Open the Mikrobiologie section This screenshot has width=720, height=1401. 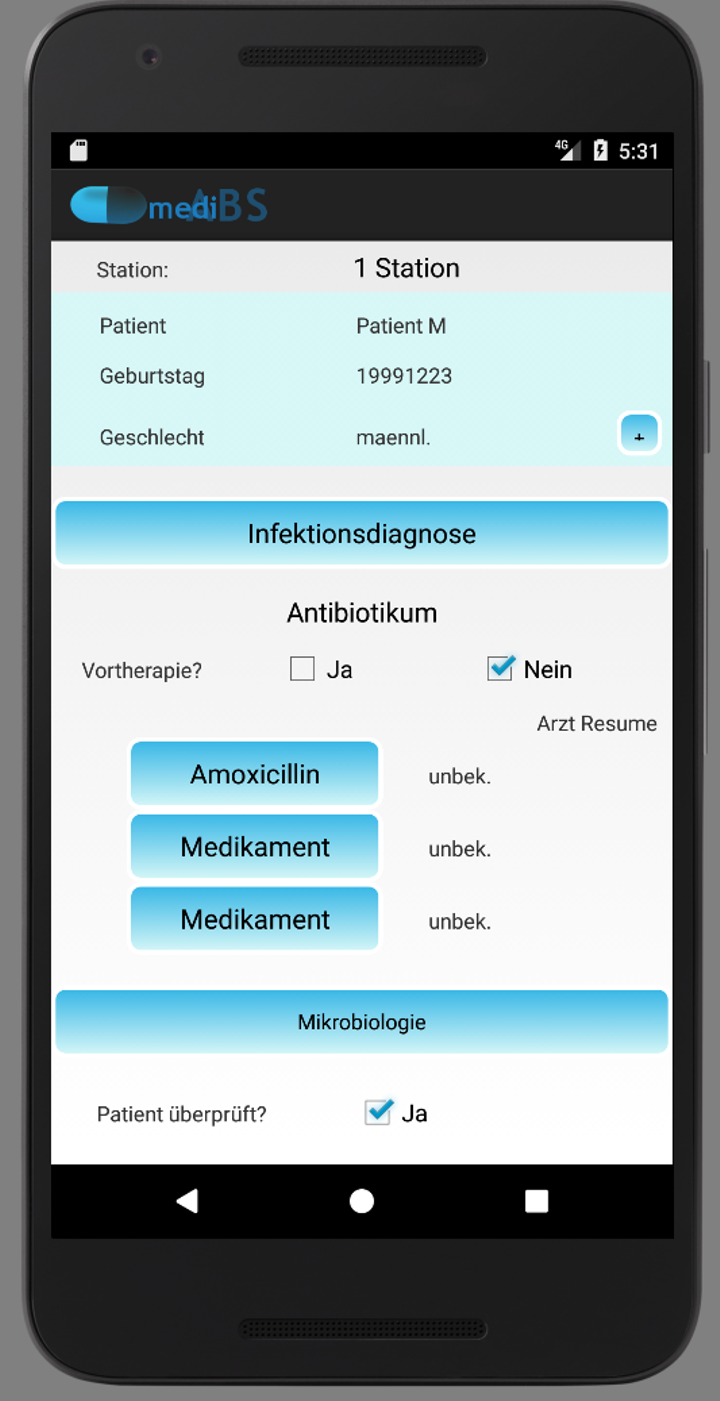click(x=361, y=1022)
